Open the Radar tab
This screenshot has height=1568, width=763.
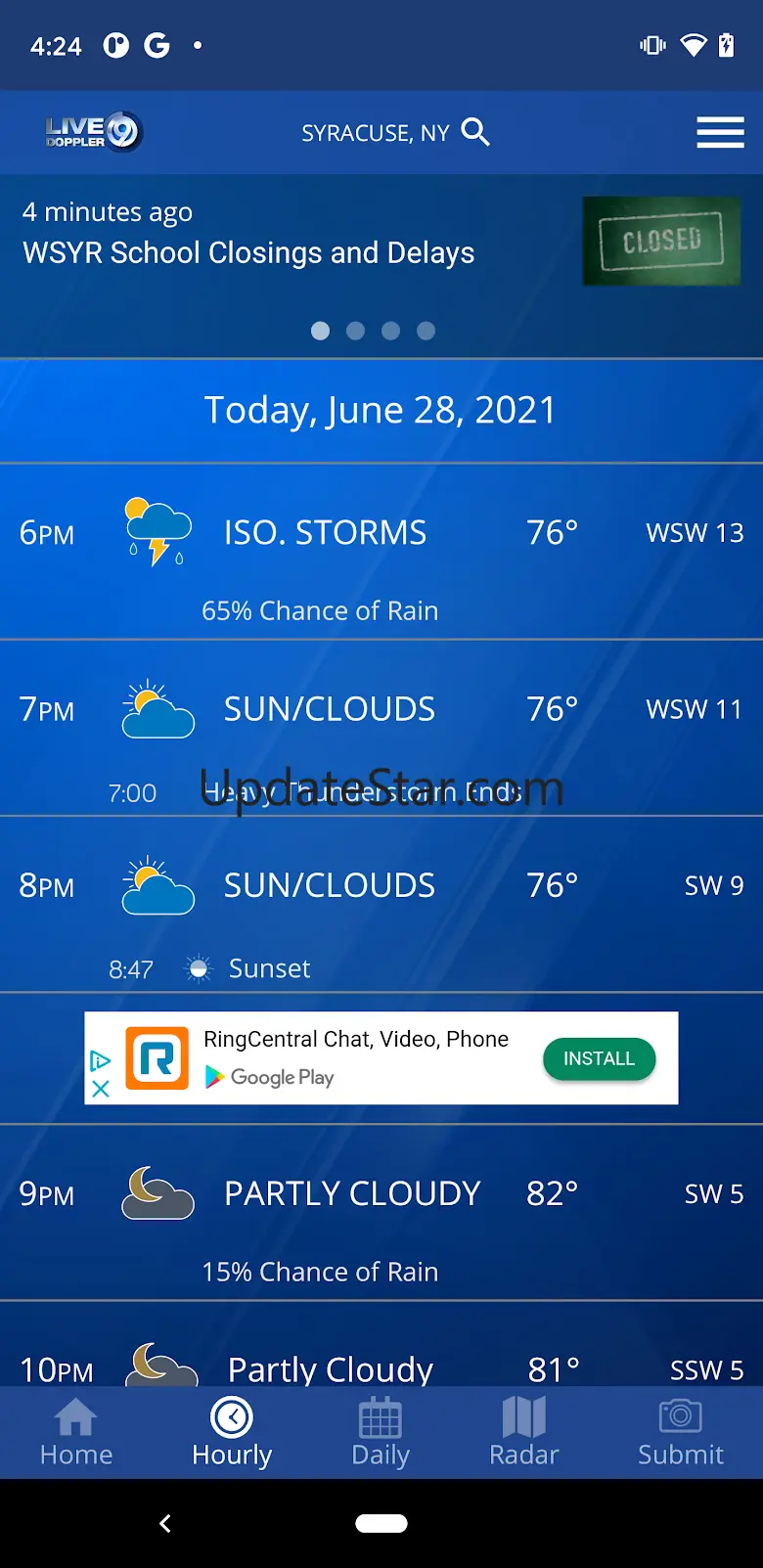coord(523,1432)
